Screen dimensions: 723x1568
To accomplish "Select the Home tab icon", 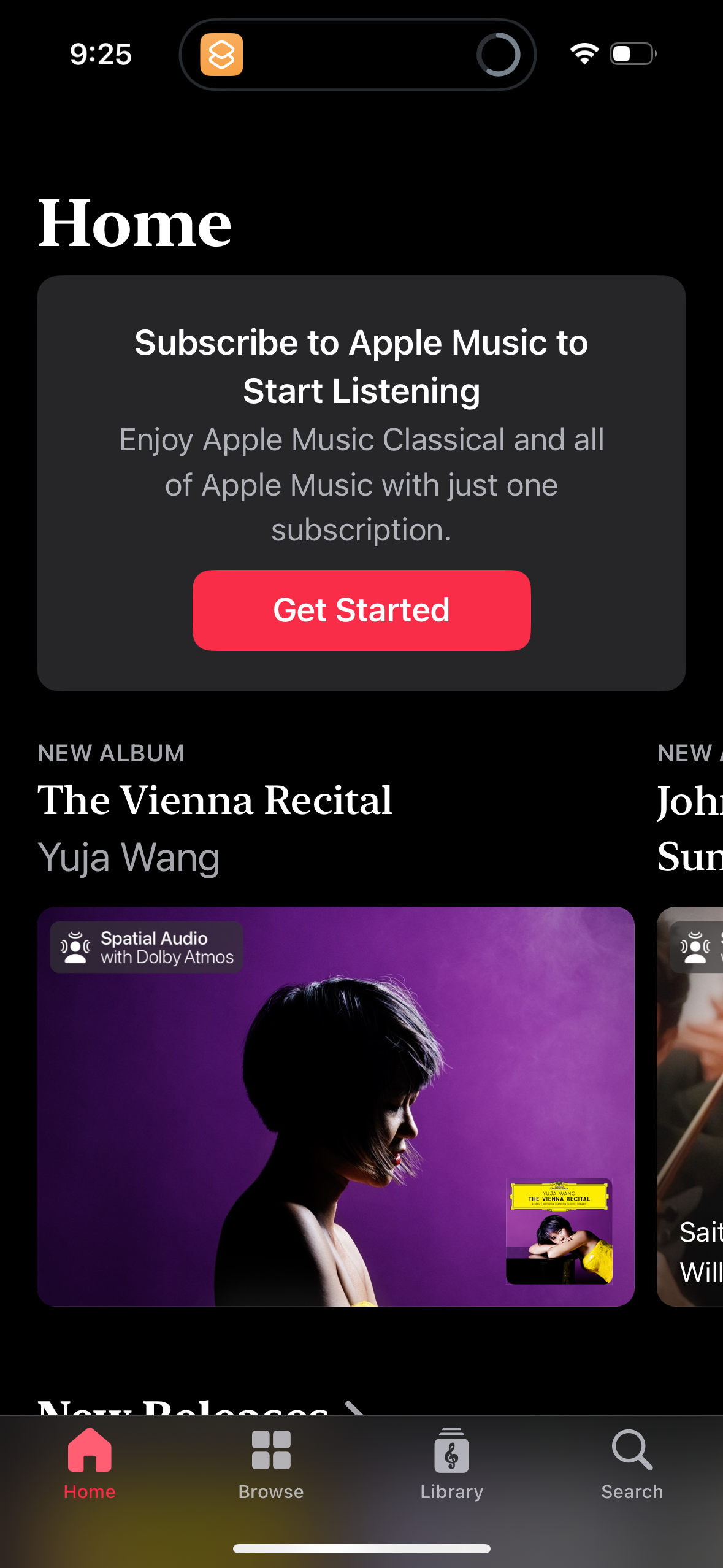I will [x=90, y=1451].
